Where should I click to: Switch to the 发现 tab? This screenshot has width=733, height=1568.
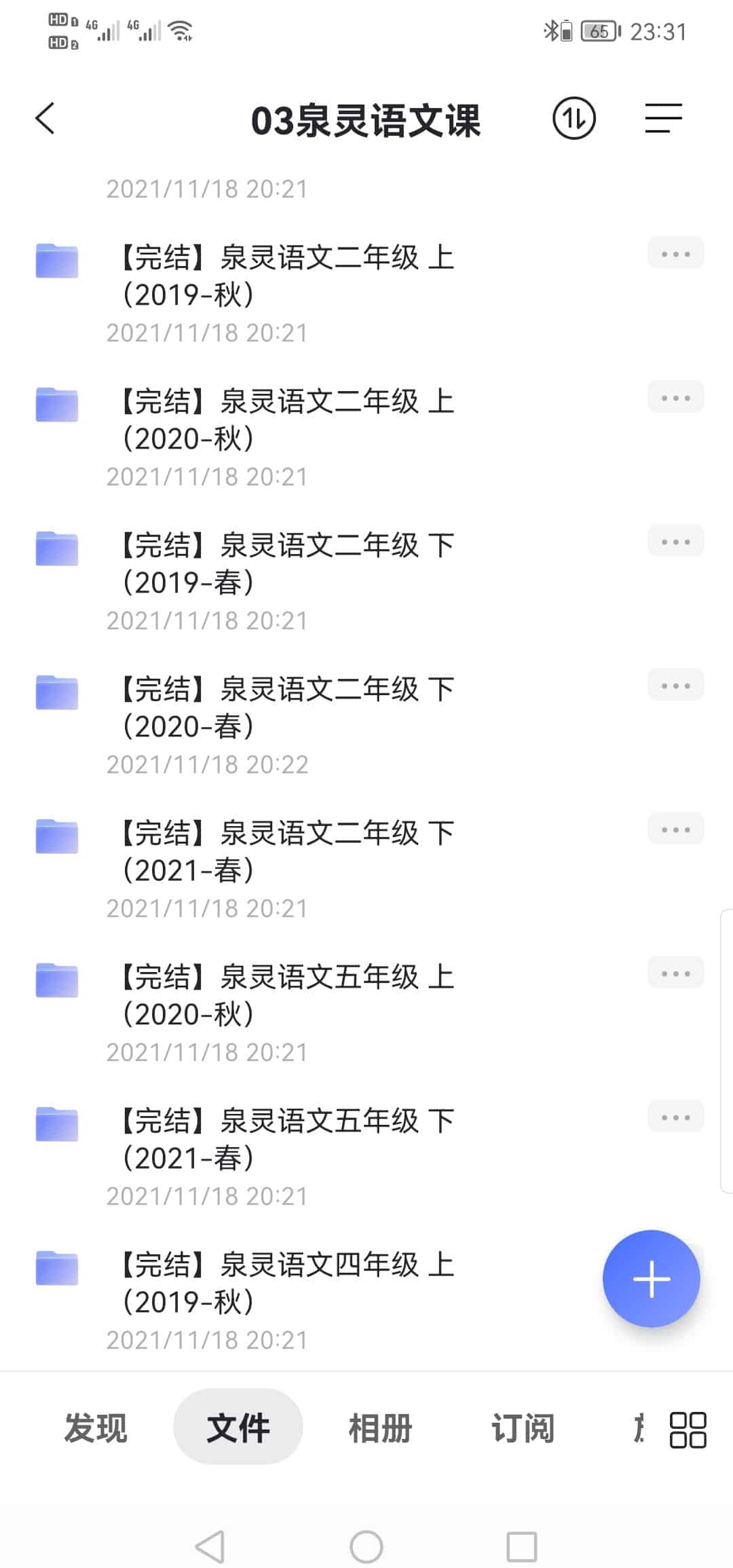coord(96,1427)
